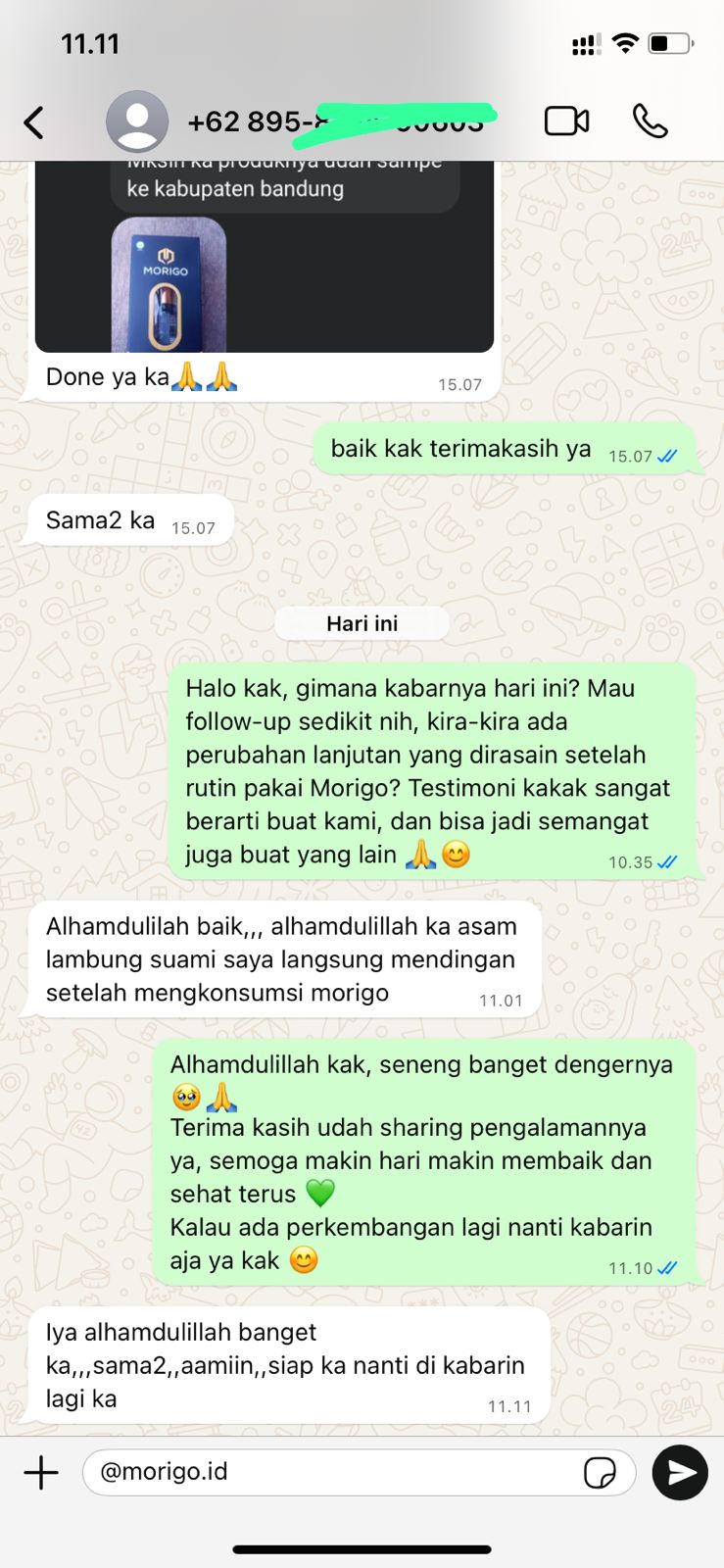Start a voice call
The image size is (724, 1568).
click(x=650, y=122)
